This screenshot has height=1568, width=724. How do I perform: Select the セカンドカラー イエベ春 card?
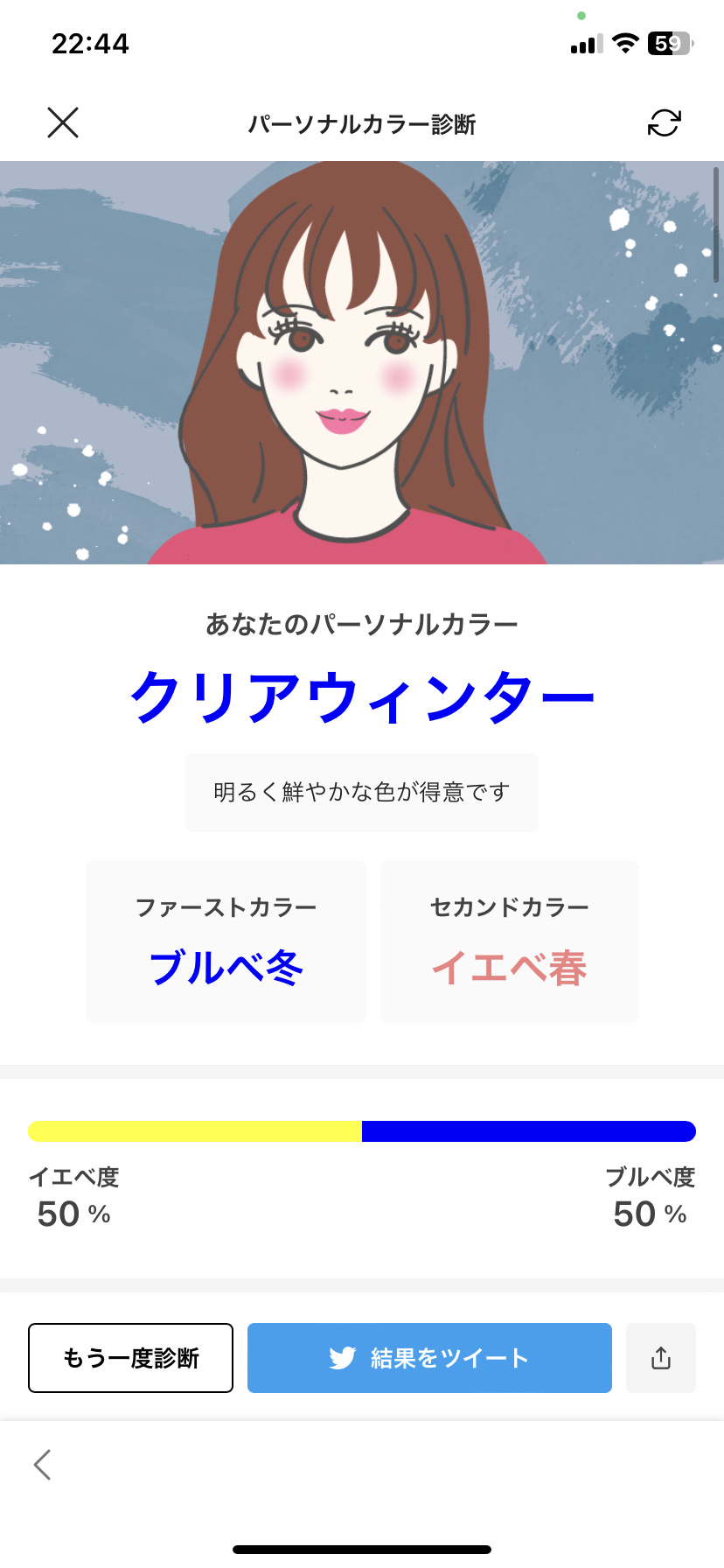[x=508, y=941]
